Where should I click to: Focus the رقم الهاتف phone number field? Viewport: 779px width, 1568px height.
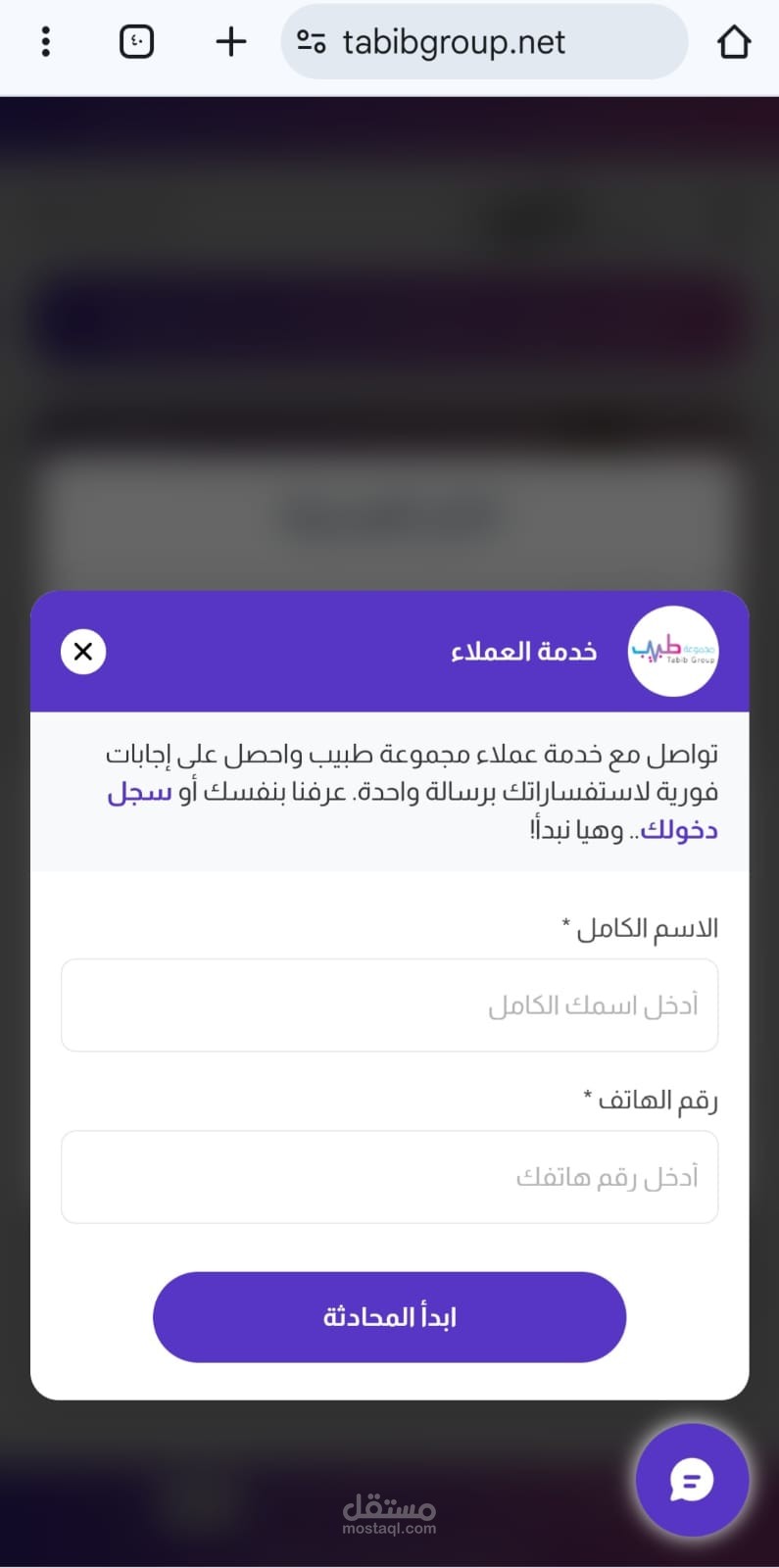pos(389,1177)
